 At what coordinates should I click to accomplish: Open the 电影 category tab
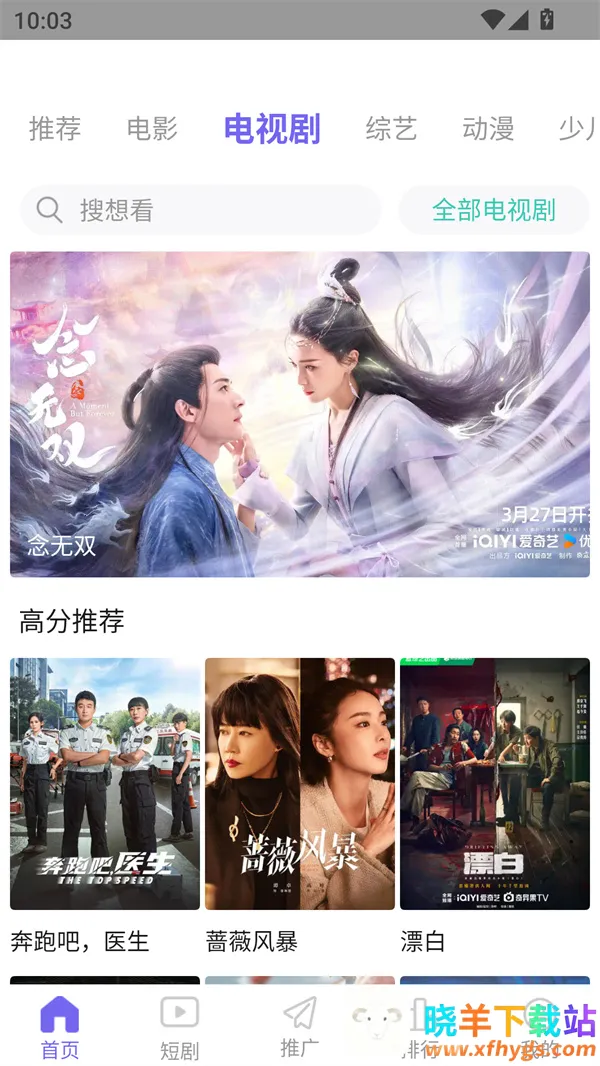(152, 128)
